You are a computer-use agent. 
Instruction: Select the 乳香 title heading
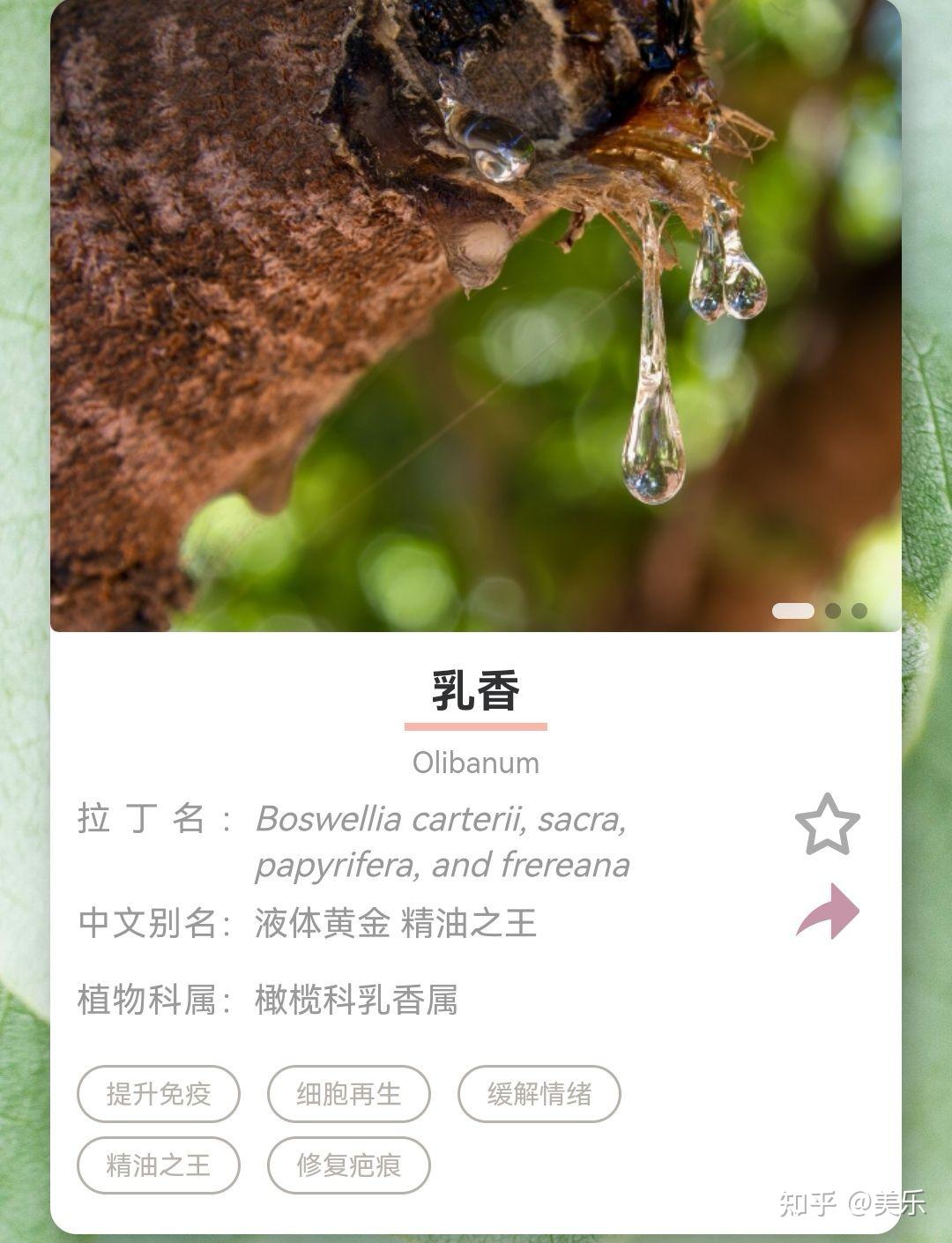[475, 692]
